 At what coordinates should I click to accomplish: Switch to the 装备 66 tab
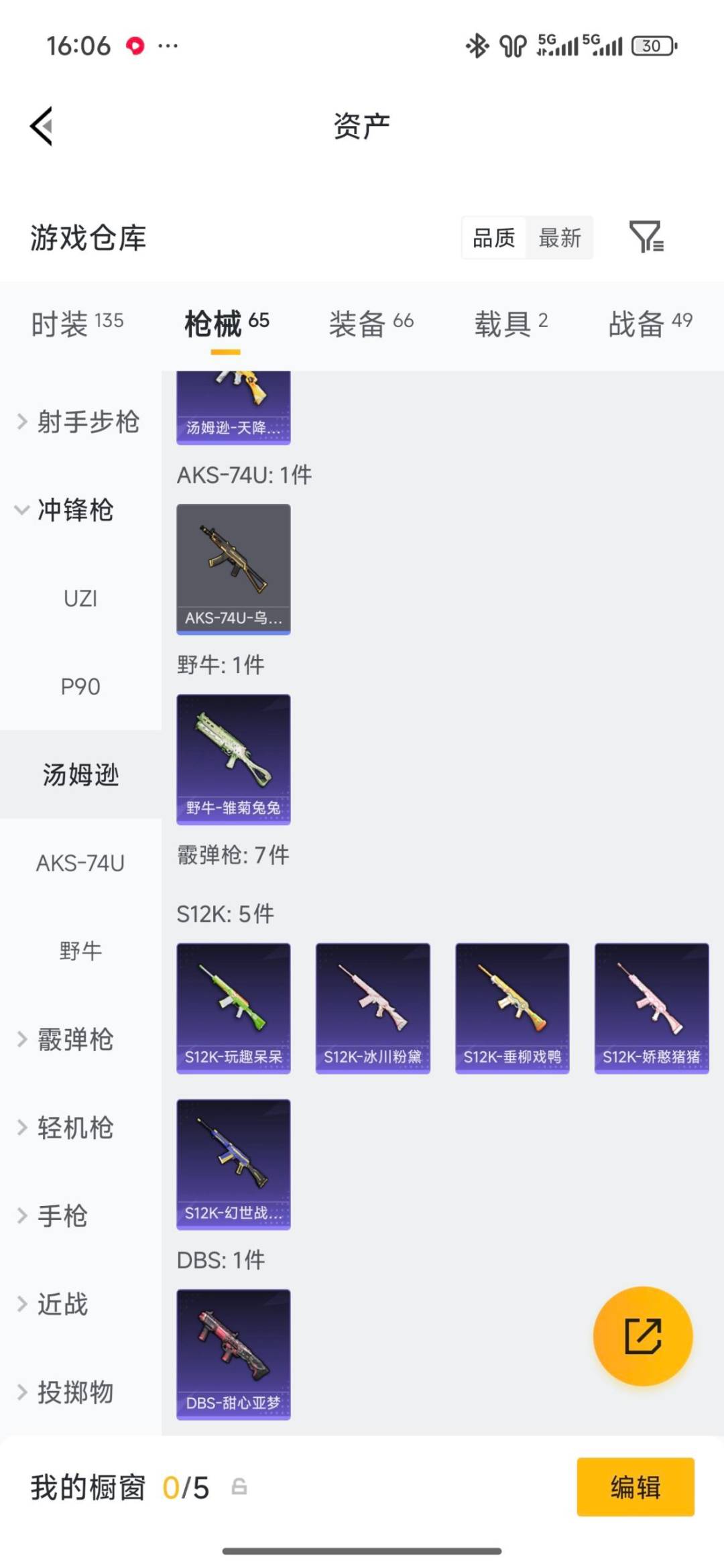pyautogui.click(x=371, y=322)
